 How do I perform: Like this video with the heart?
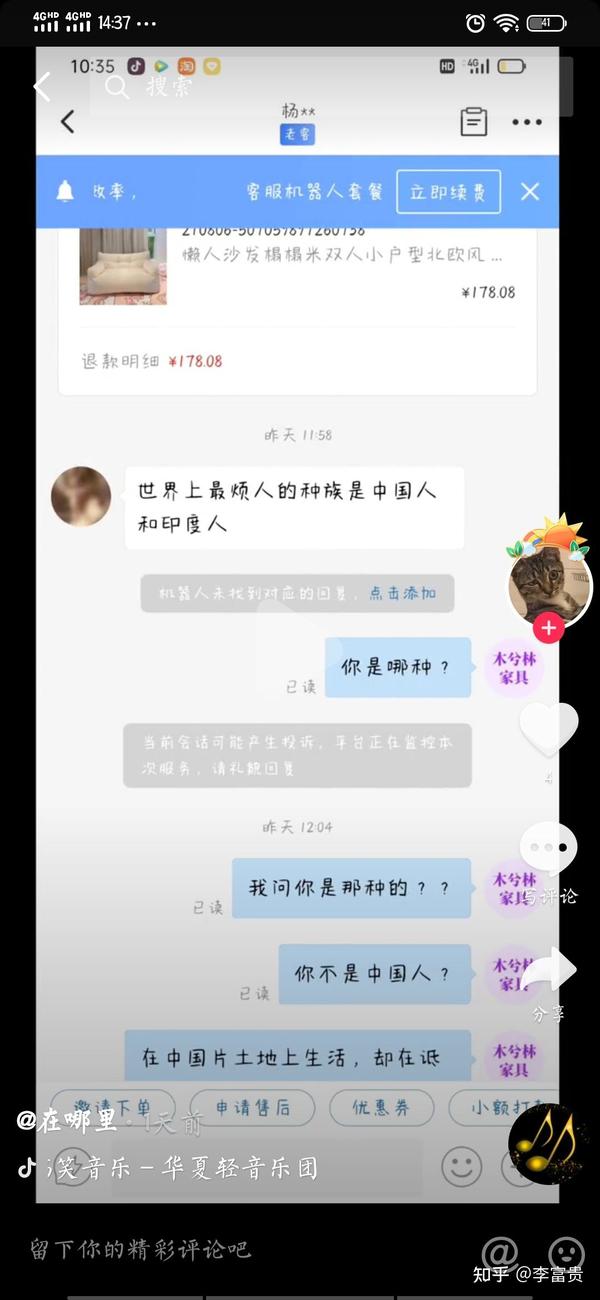(x=548, y=728)
